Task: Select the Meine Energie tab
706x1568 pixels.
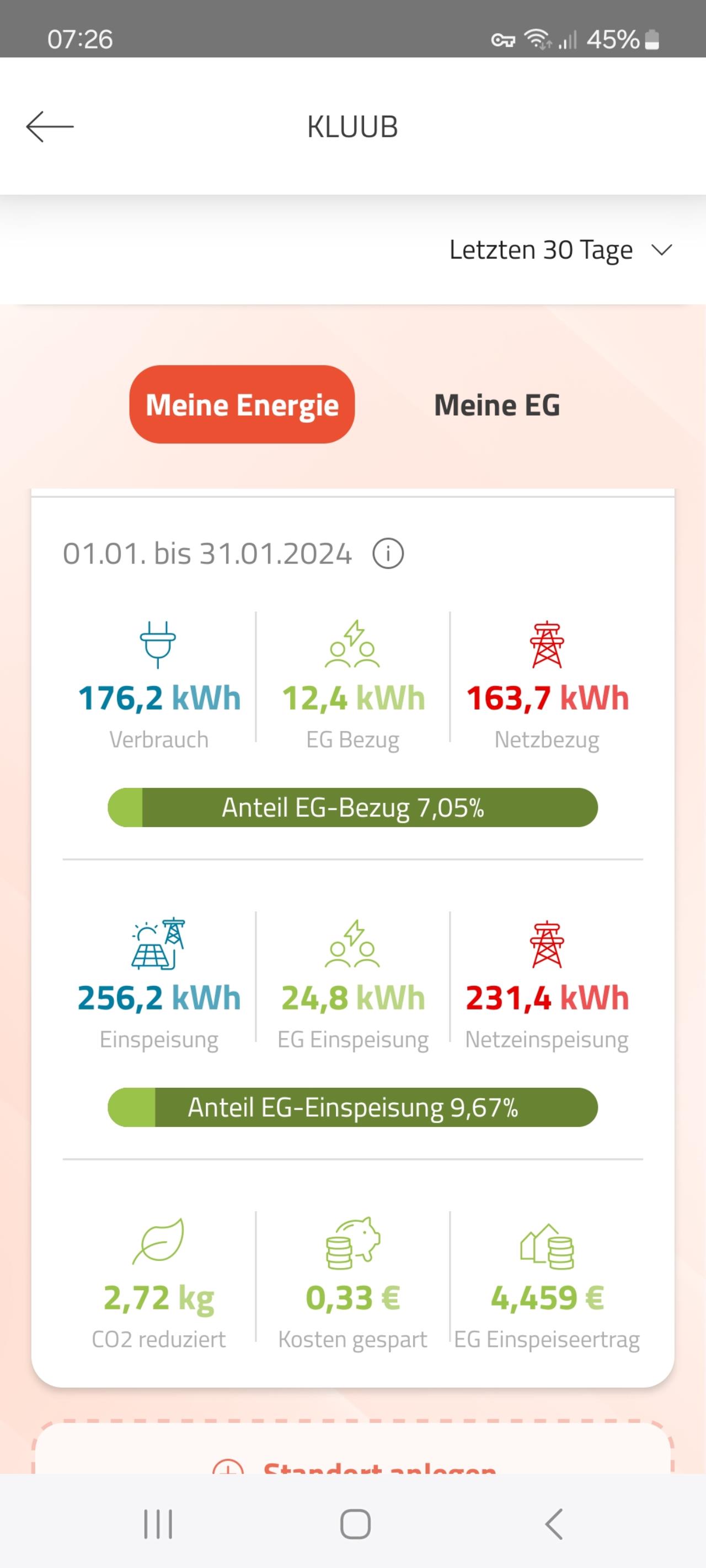Action: [x=242, y=405]
